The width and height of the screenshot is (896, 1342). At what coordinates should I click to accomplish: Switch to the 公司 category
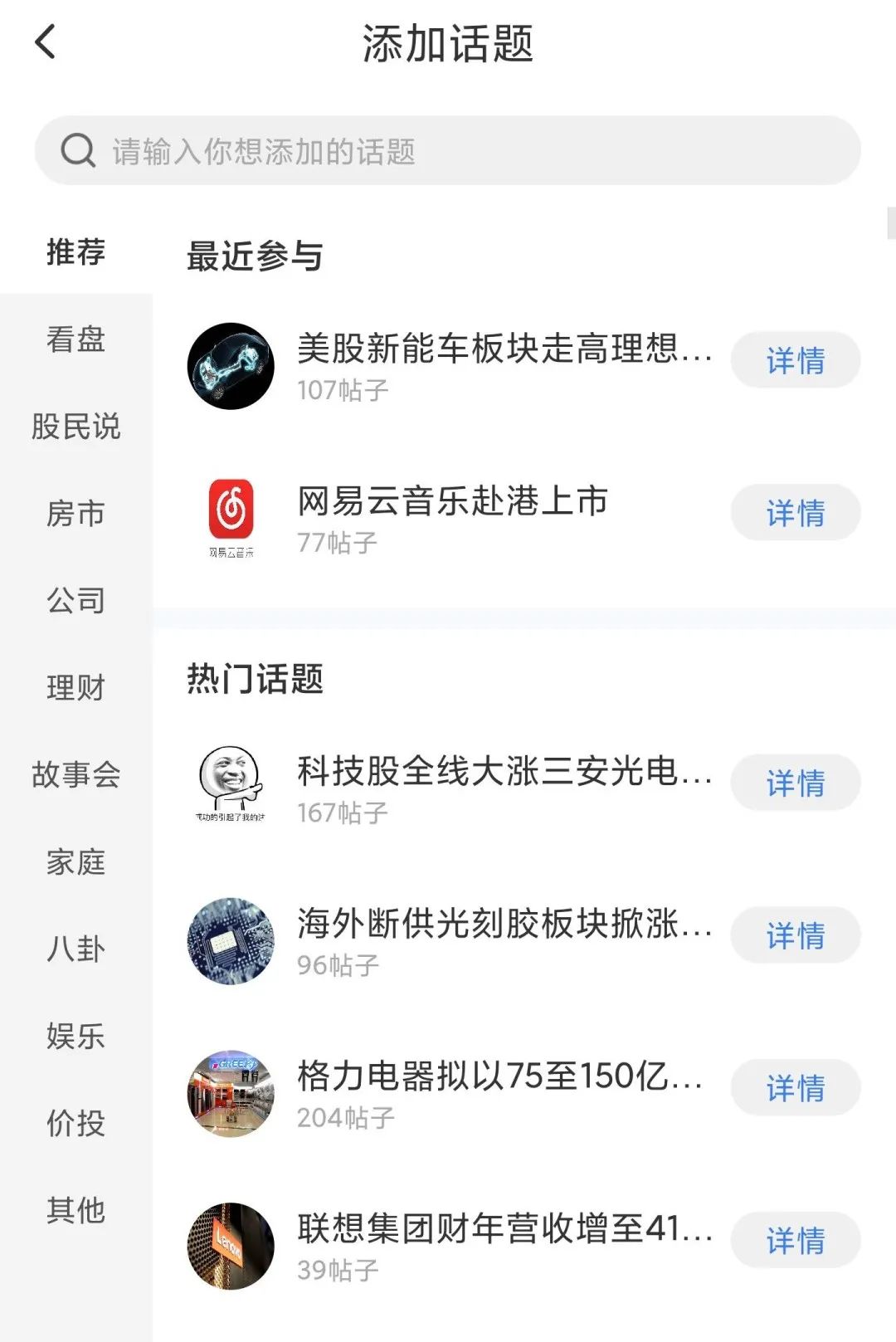click(75, 602)
